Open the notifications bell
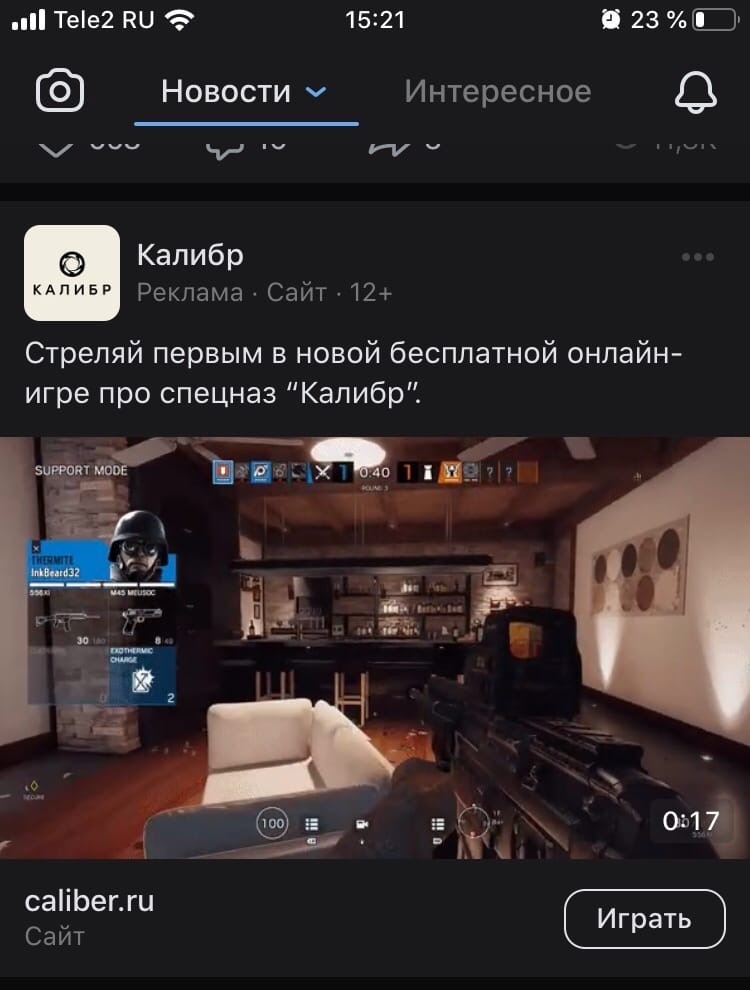Viewport: 750px width, 990px height. point(696,92)
